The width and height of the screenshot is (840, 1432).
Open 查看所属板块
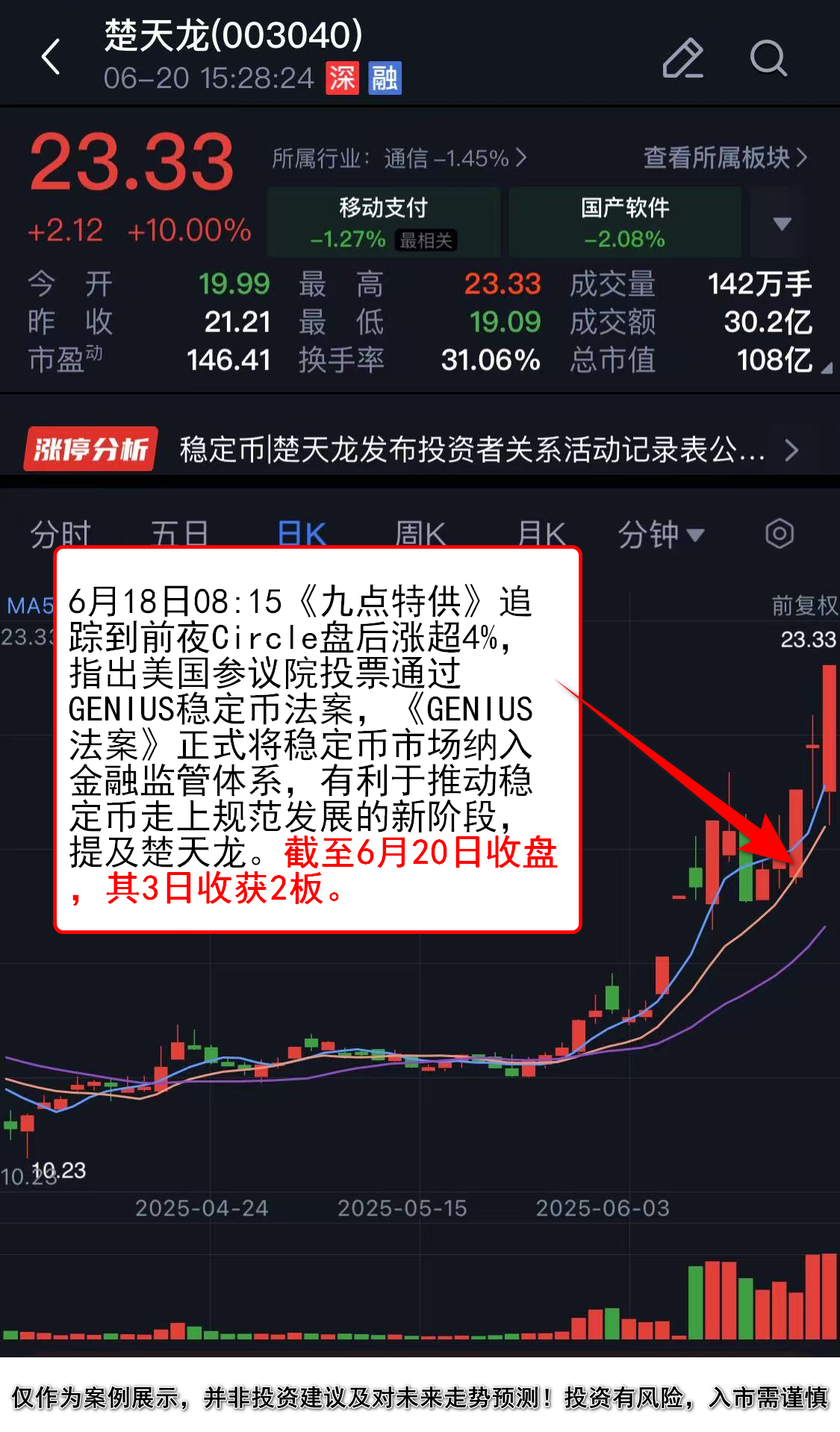click(x=724, y=158)
